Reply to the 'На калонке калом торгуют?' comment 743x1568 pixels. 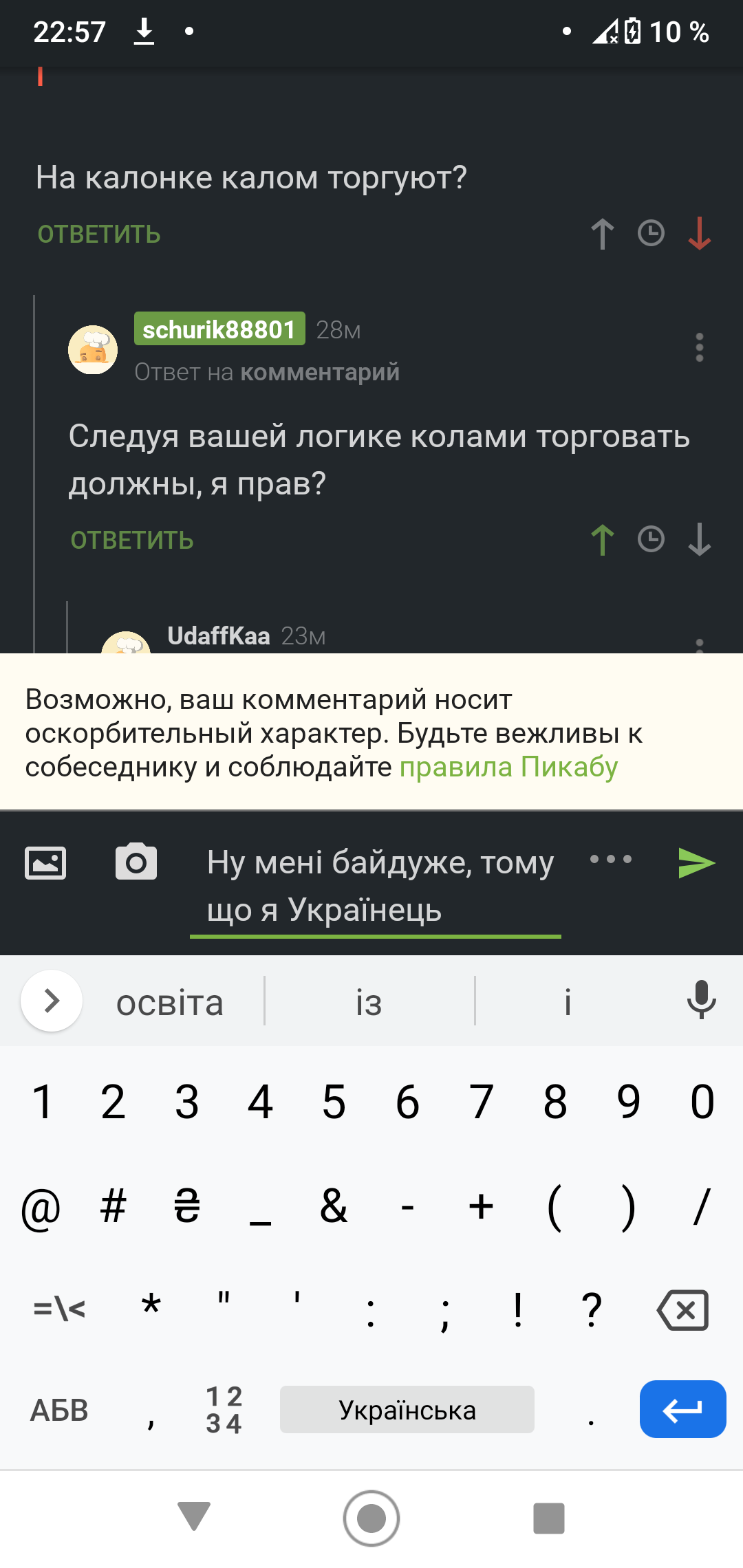99,235
